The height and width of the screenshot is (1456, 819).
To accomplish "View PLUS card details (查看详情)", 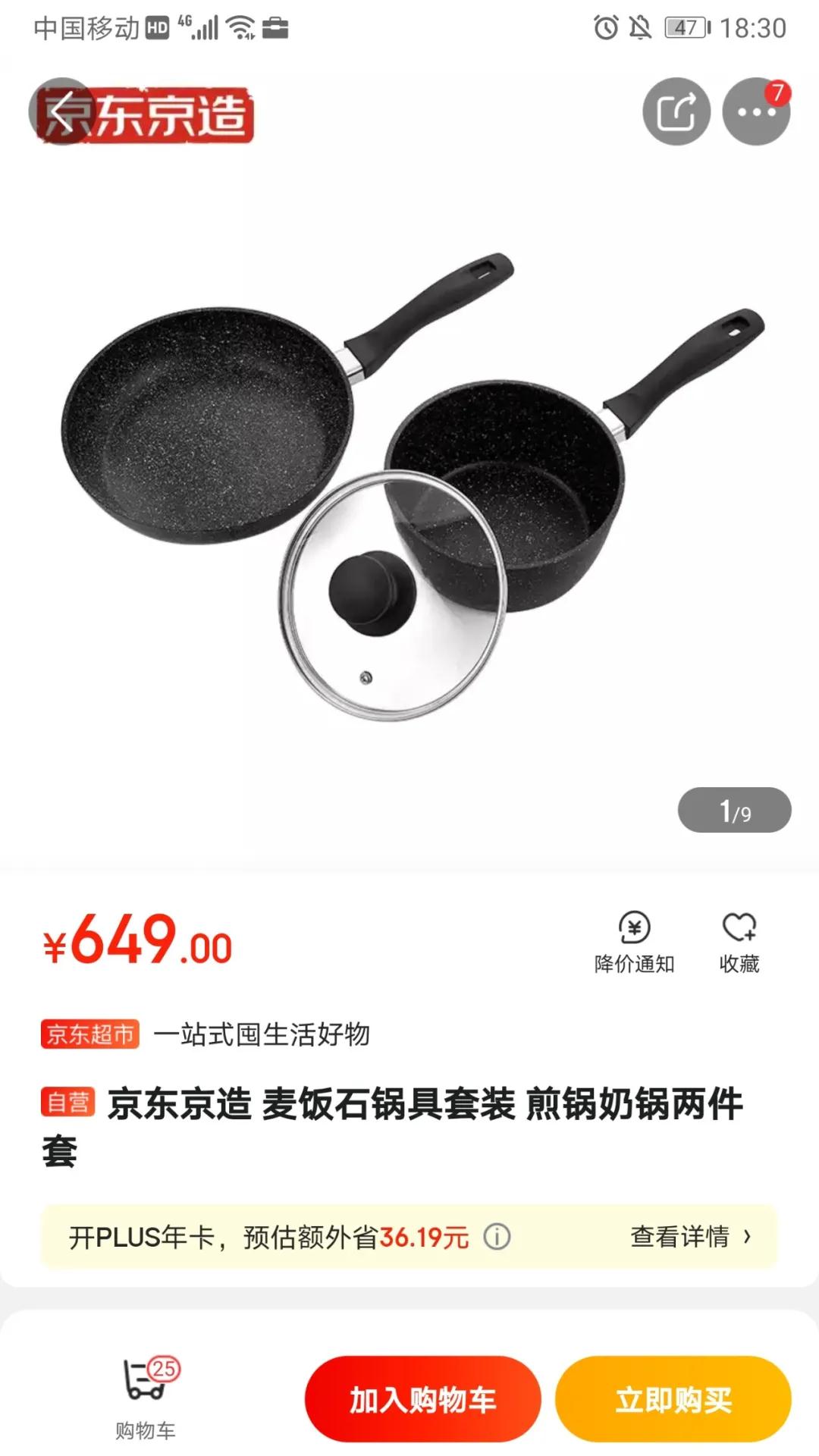I will (x=690, y=1237).
